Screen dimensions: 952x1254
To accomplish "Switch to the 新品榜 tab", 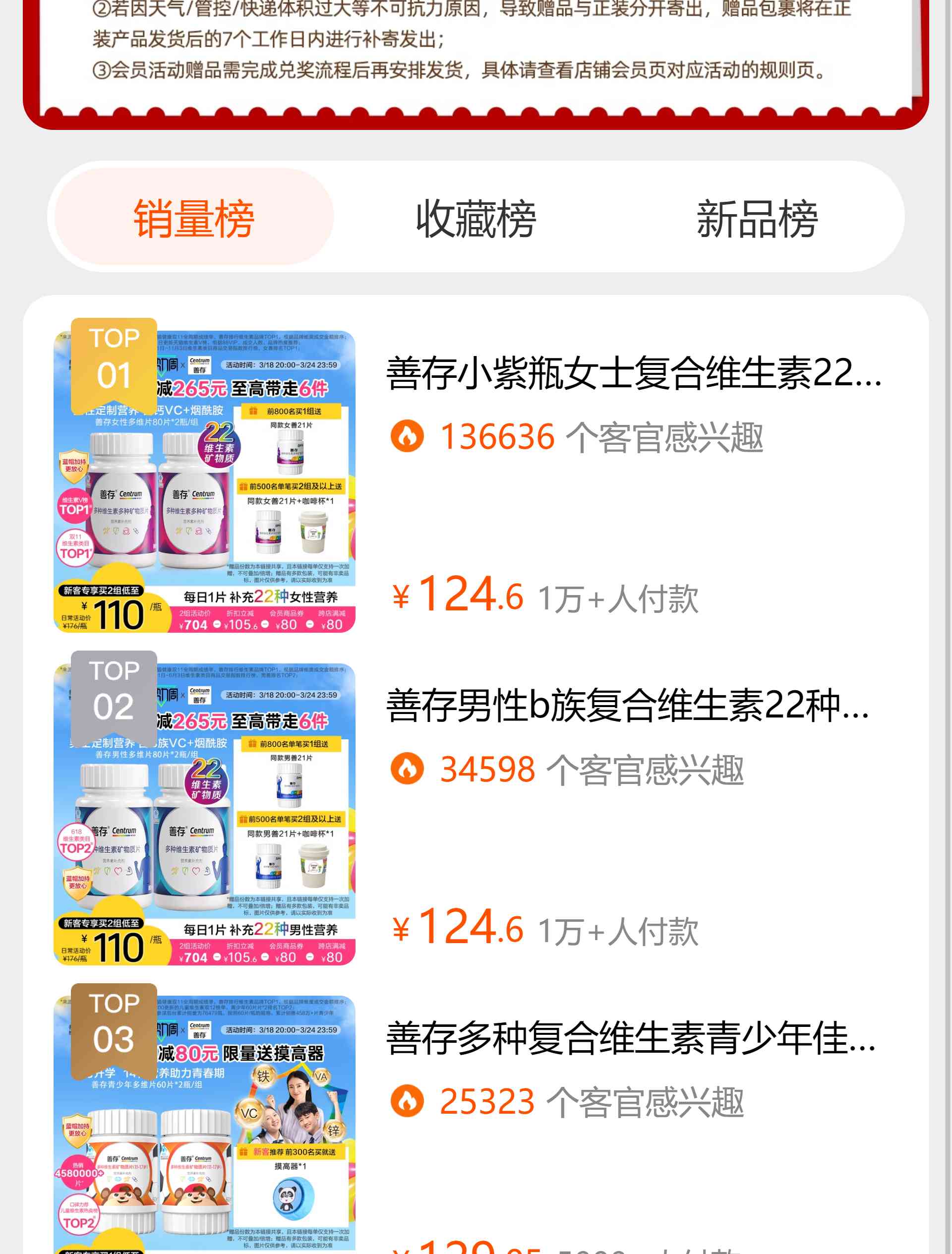I will click(756, 218).
